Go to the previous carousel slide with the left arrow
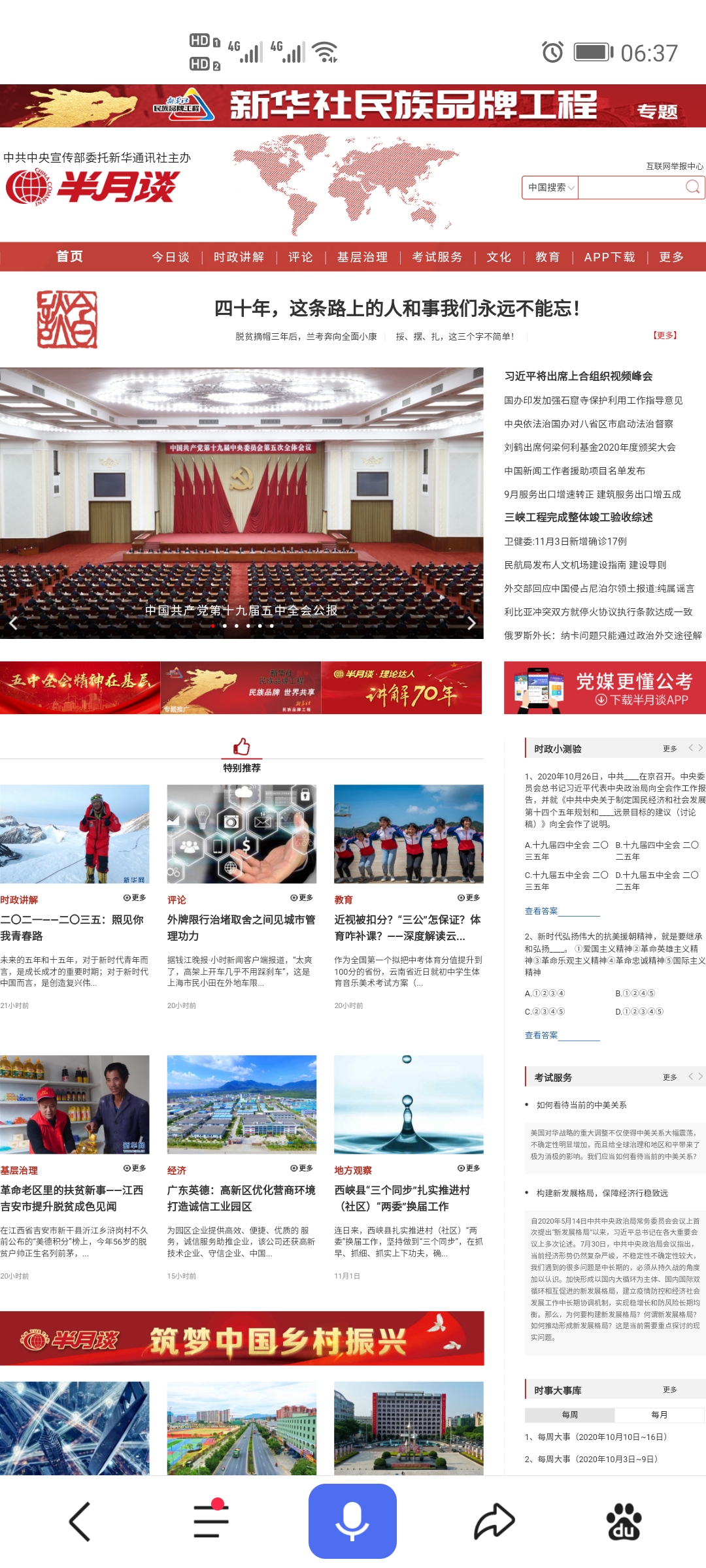Viewport: 706px width, 1568px height. tap(13, 623)
